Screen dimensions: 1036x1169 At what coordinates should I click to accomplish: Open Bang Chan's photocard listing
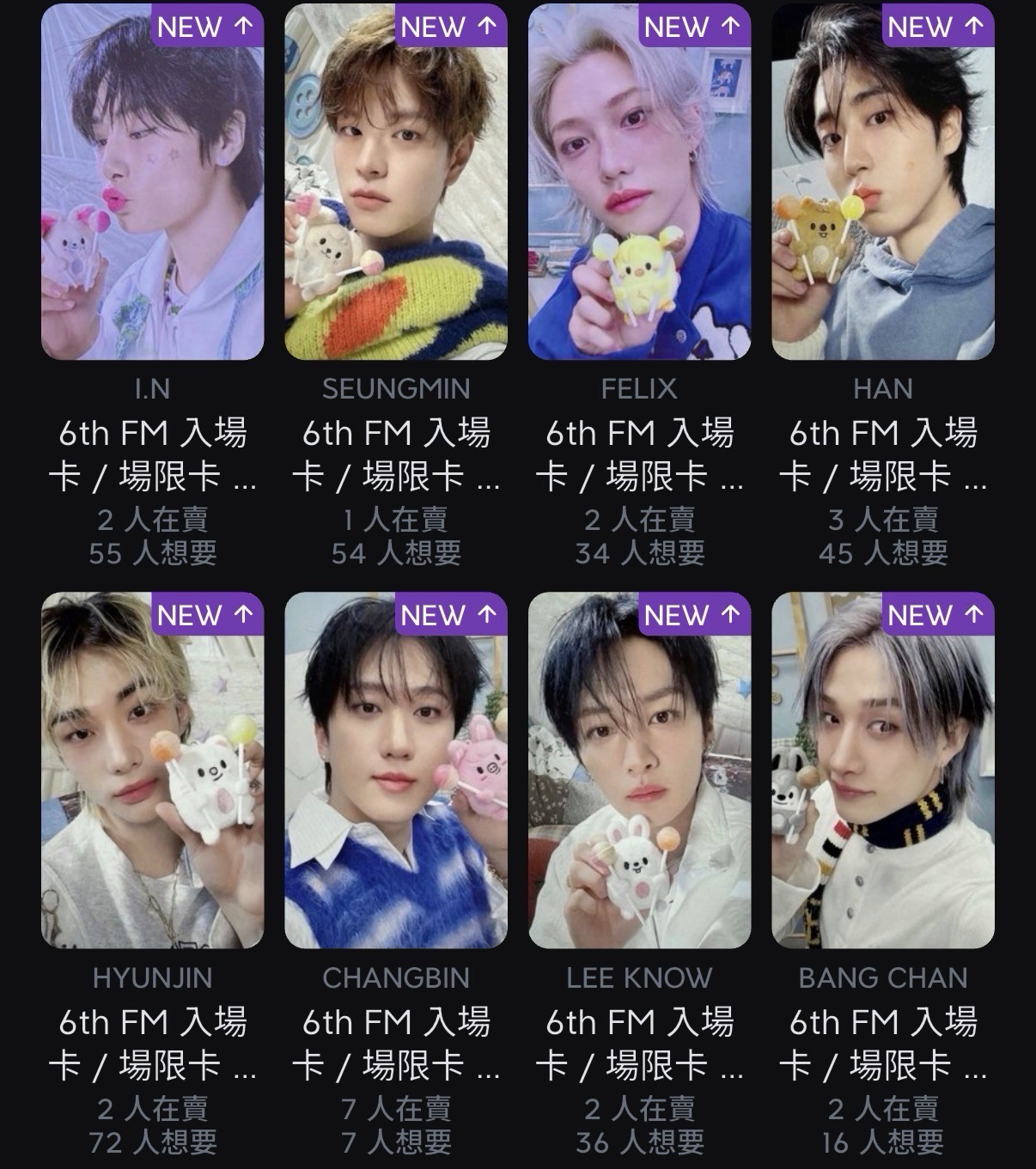point(883,770)
